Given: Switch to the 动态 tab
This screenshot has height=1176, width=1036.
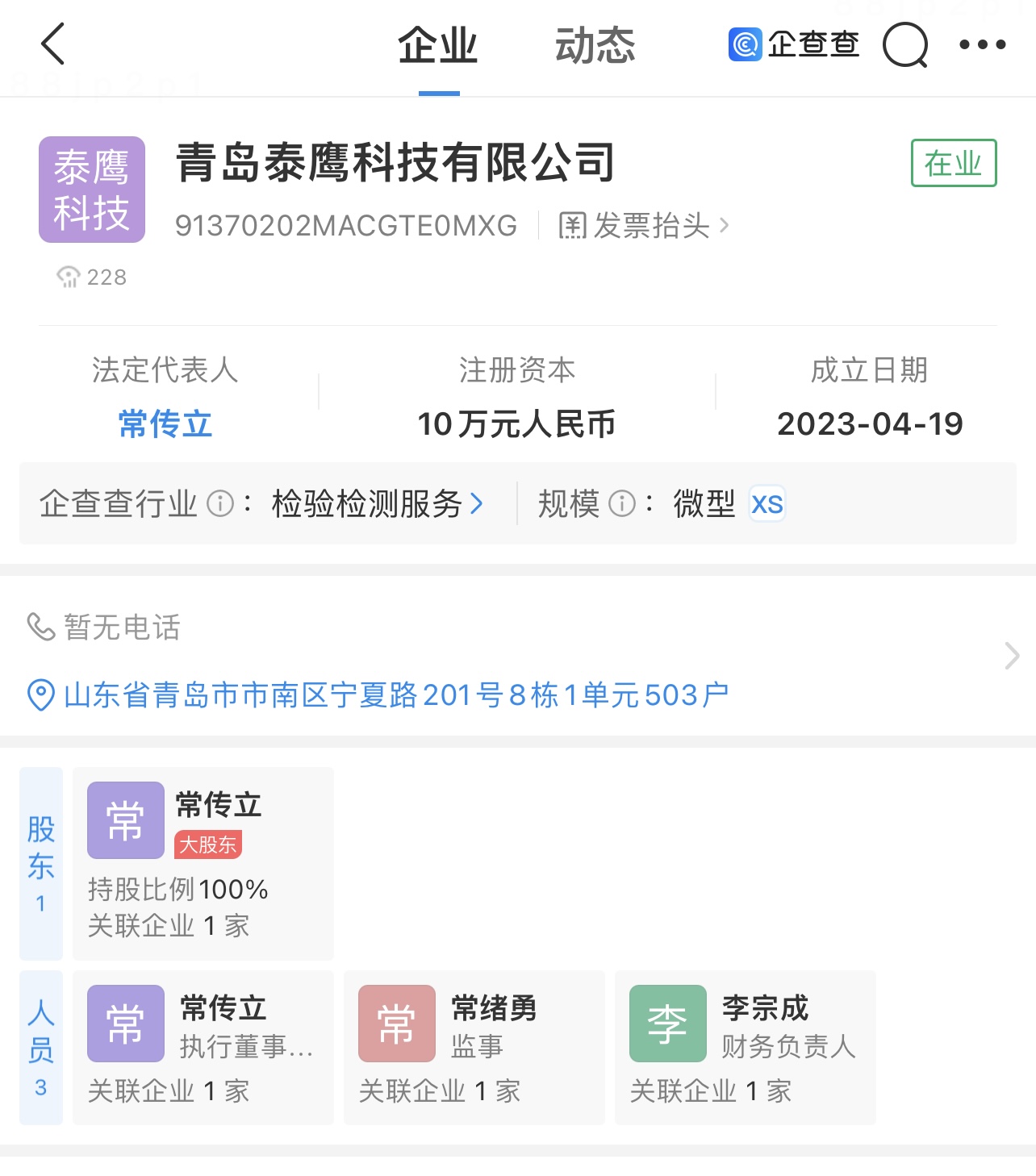Looking at the screenshot, I should (595, 46).
